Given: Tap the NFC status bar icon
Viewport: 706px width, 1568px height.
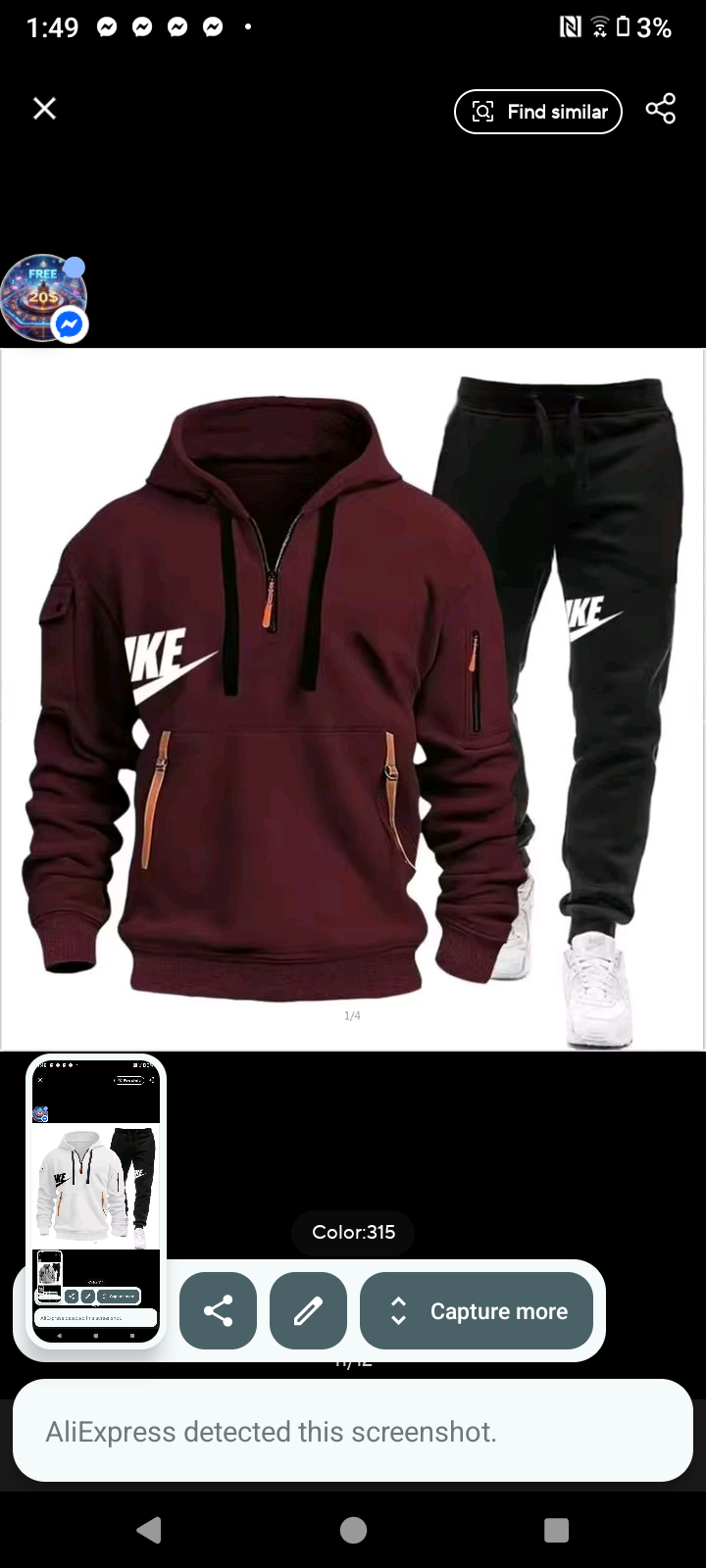Looking at the screenshot, I should coord(572,26).
